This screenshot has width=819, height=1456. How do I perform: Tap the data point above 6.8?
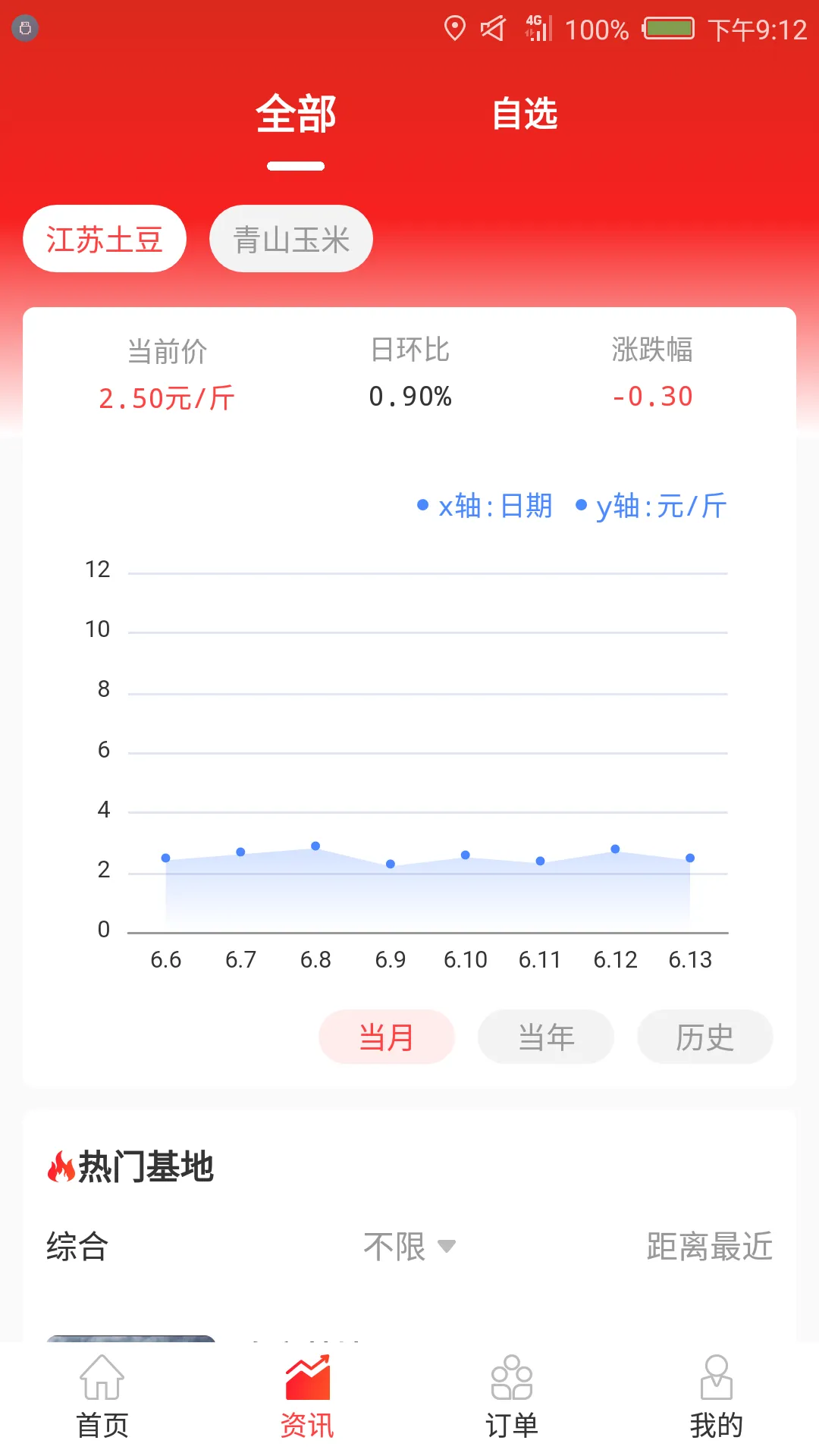[316, 846]
